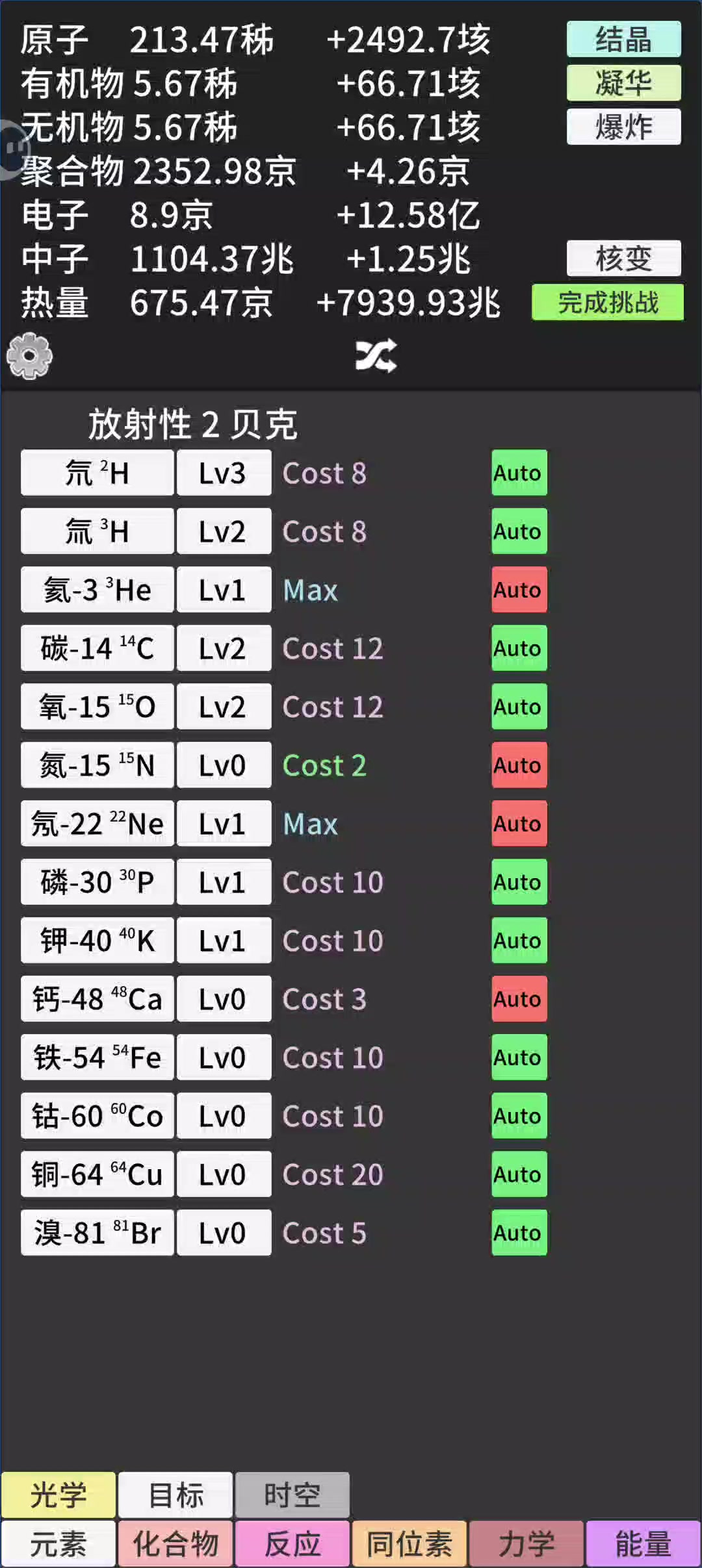
Task: Tap the 核变 button
Action: (624, 259)
